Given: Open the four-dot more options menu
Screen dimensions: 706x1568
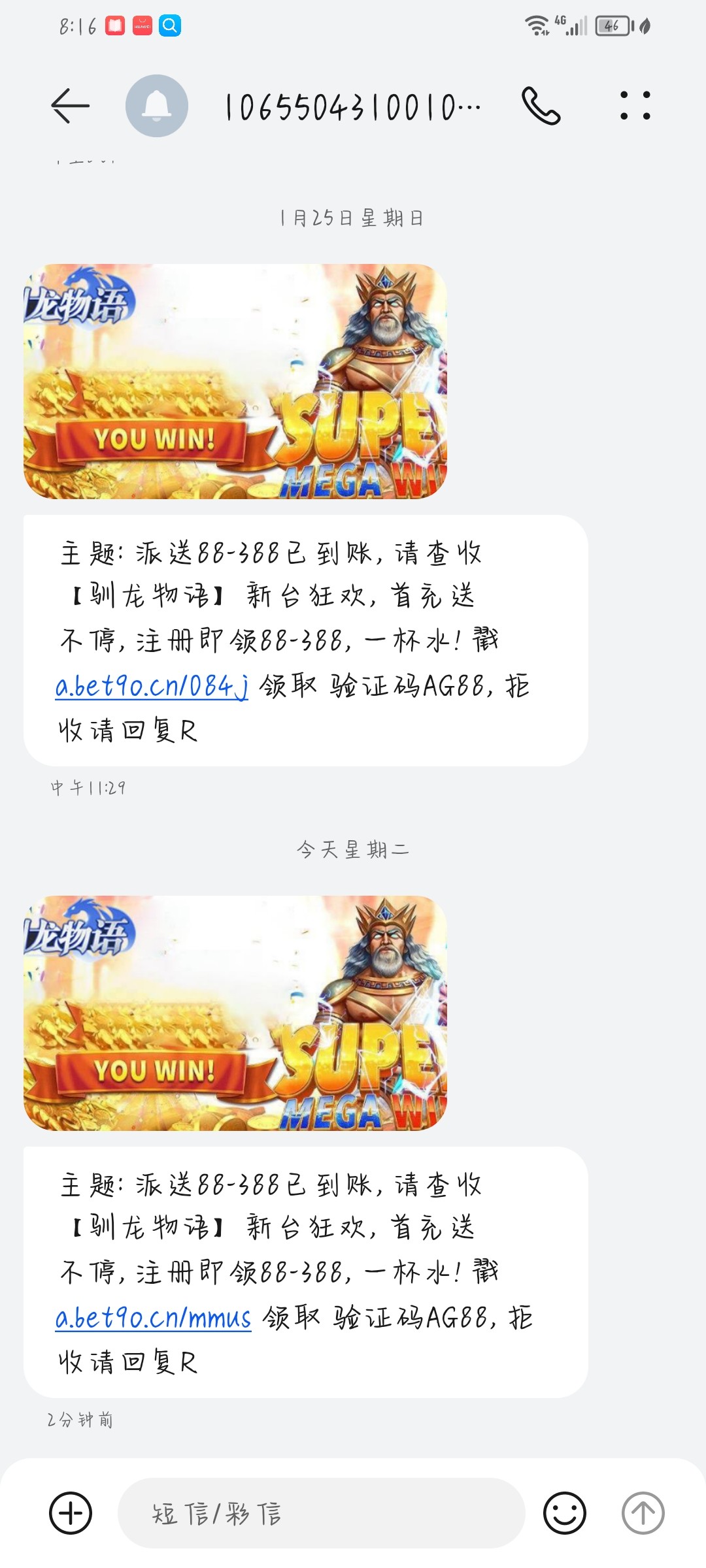Looking at the screenshot, I should click(x=635, y=106).
